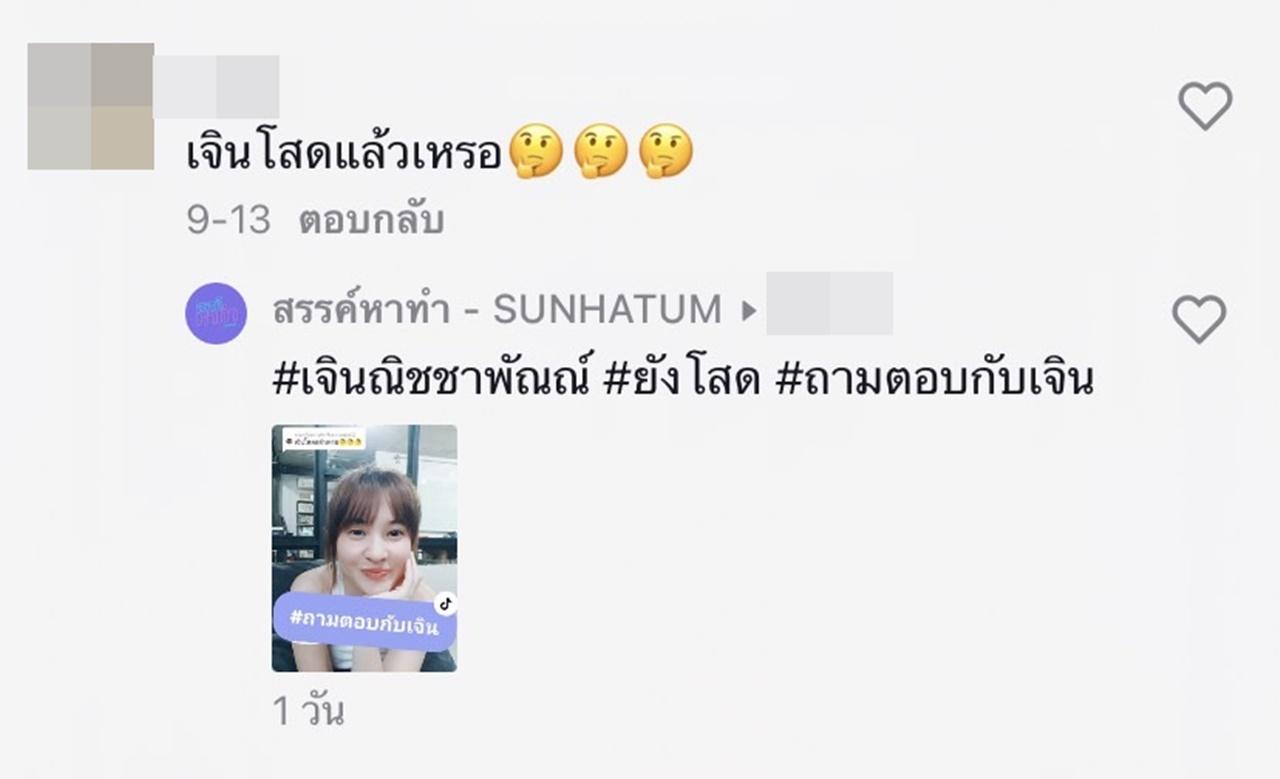Open the hashtag #ยังโสด
Viewport: 1280px width, 779px height.
point(682,381)
